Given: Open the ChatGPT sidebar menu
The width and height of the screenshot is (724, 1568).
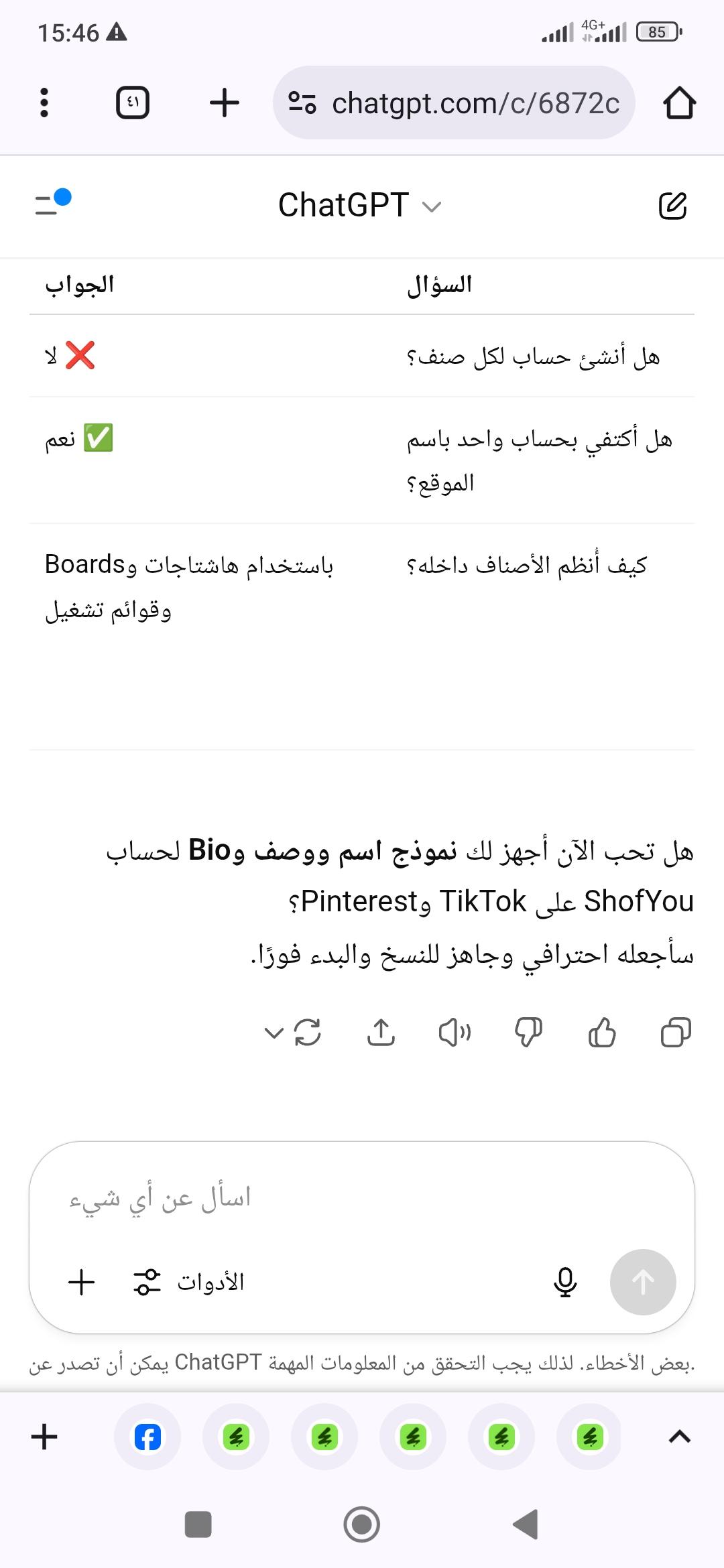Looking at the screenshot, I should (52, 204).
